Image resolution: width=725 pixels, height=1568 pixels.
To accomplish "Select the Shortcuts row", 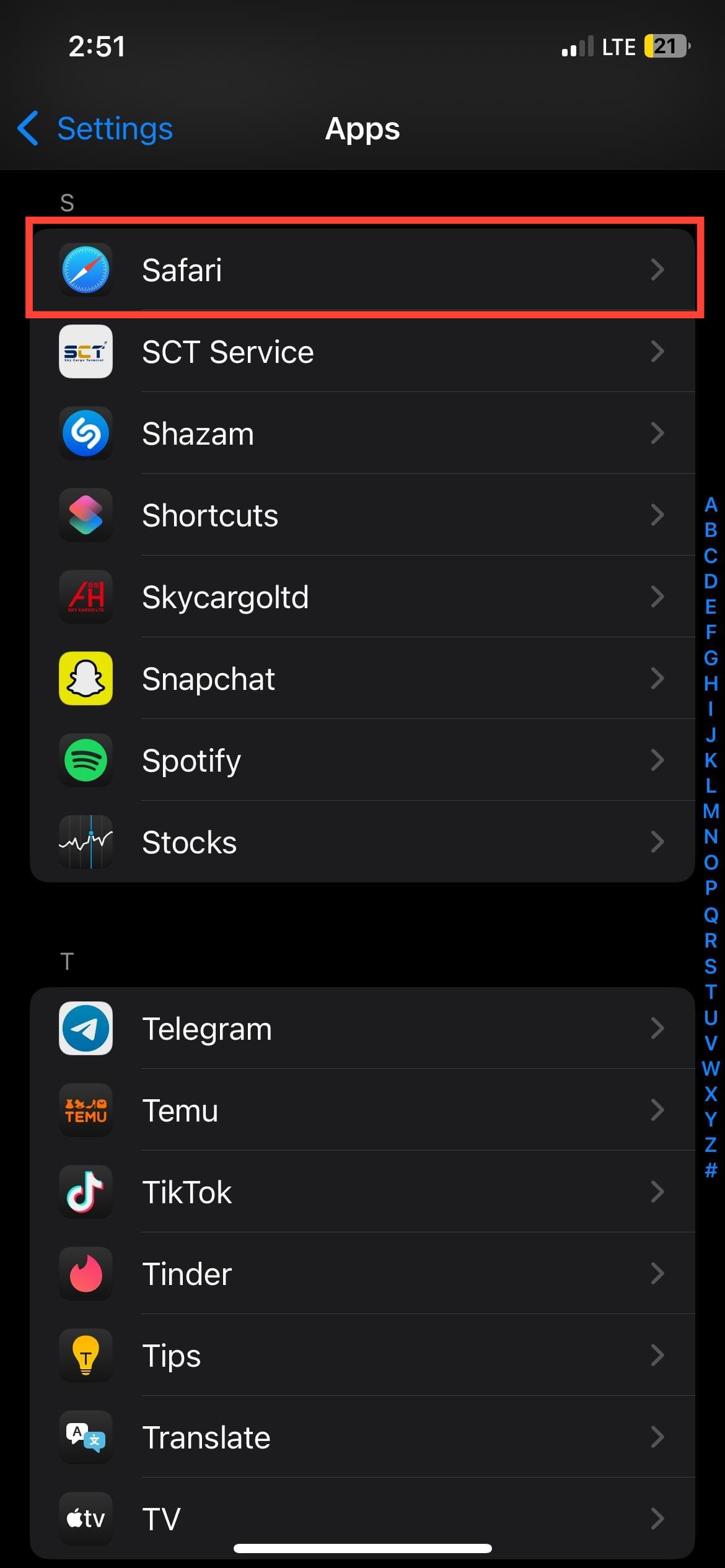I will pyautogui.click(x=362, y=515).
